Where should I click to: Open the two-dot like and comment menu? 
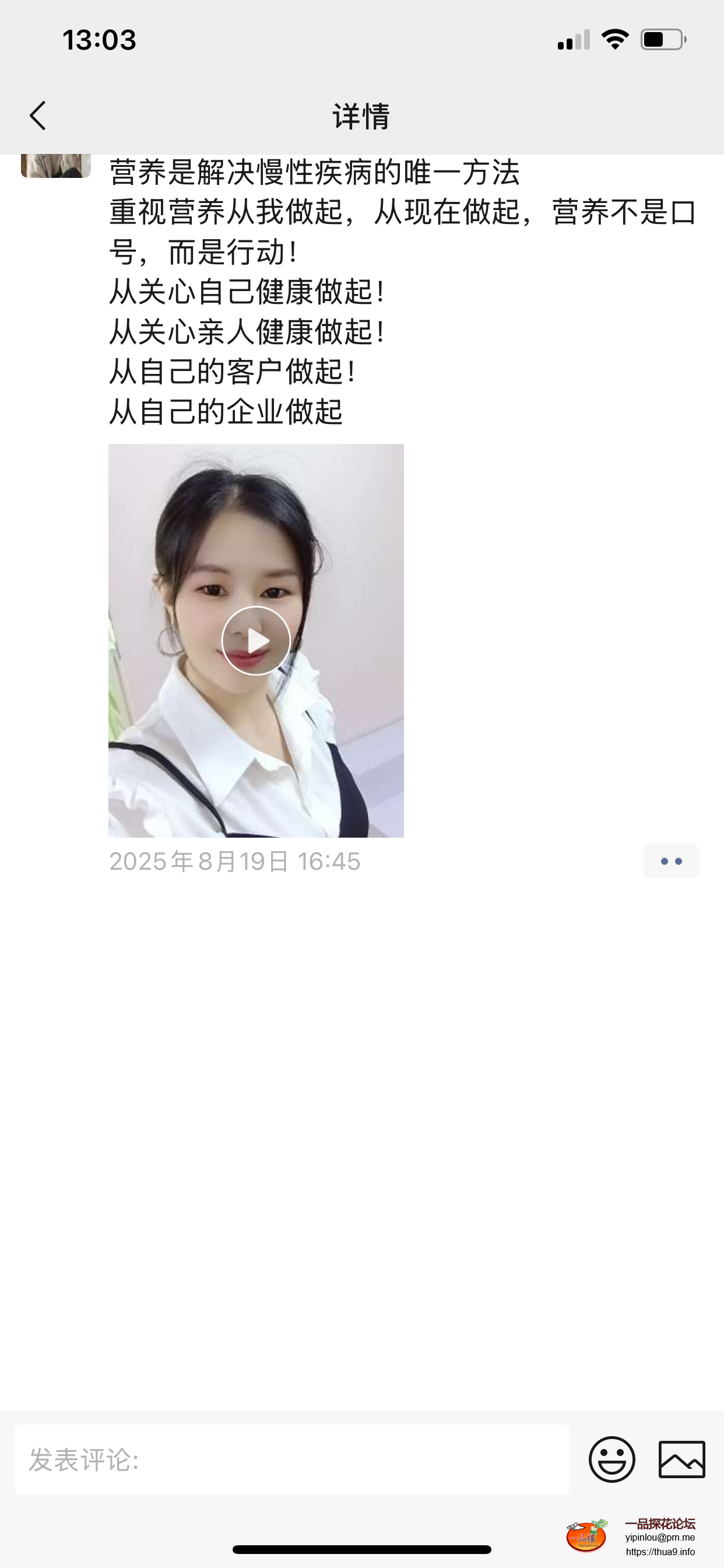671,860
